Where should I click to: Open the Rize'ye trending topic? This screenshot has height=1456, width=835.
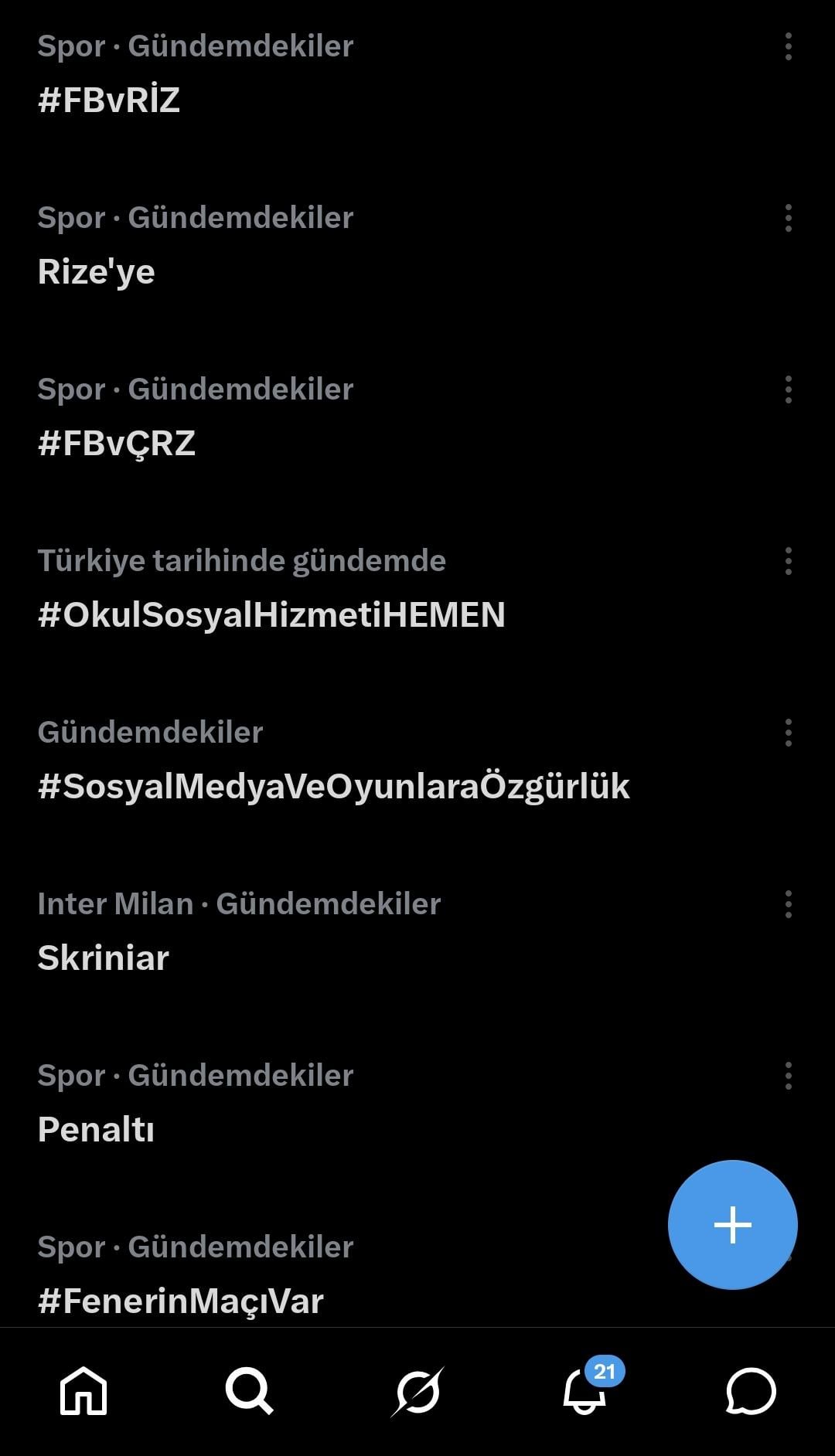point(97,272)
